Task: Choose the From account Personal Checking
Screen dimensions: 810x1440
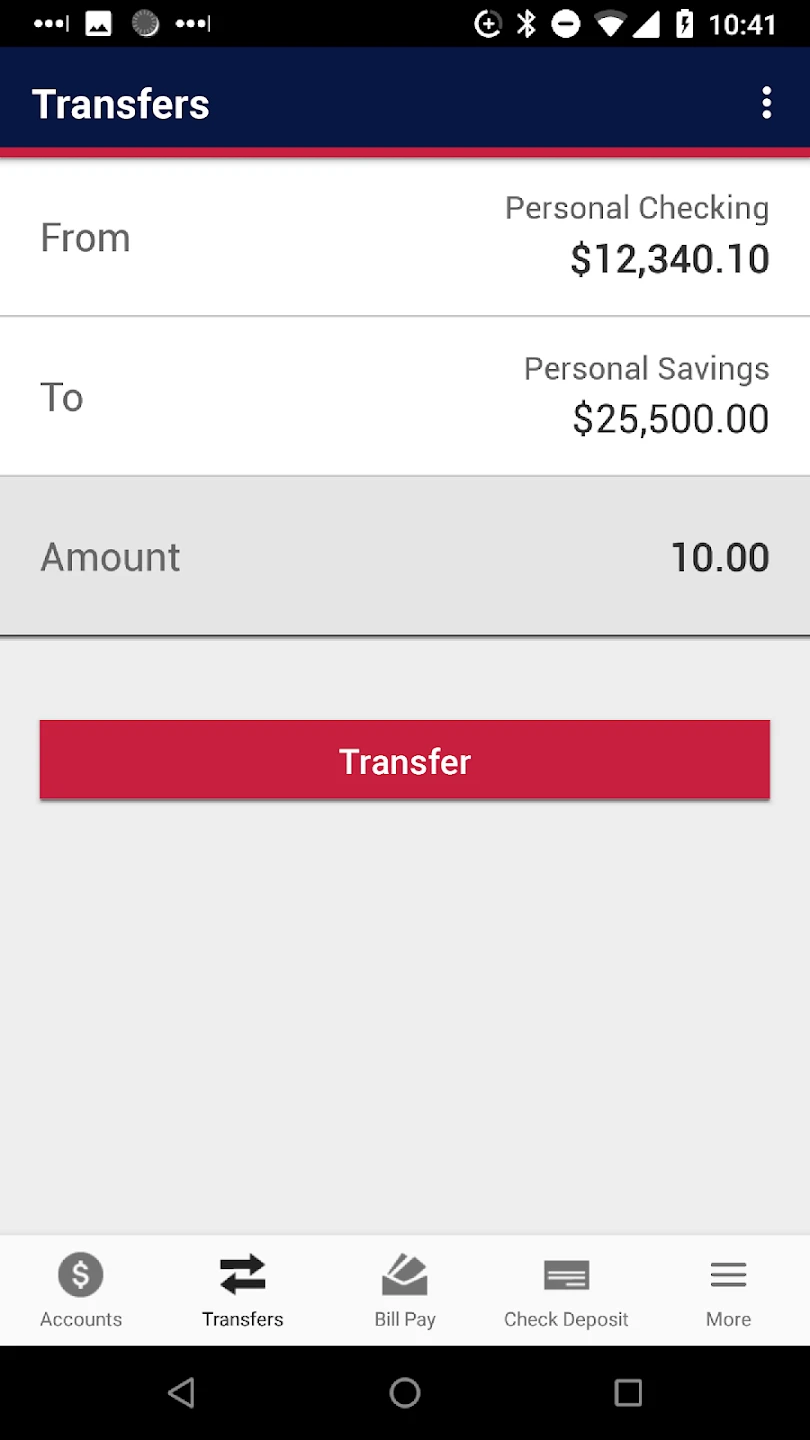Action: [x=405, y=237]
